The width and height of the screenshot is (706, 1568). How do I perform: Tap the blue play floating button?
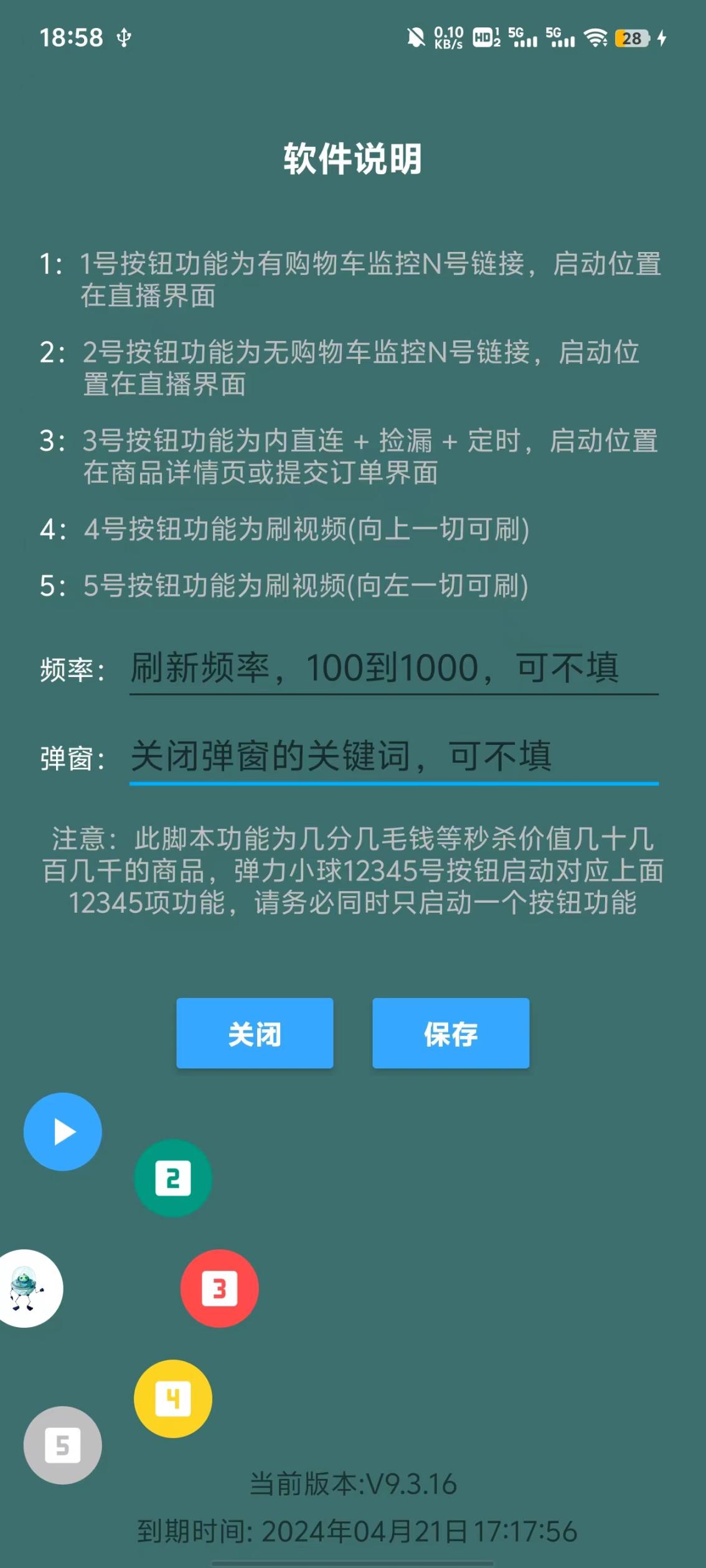[x=63, y=1131]
